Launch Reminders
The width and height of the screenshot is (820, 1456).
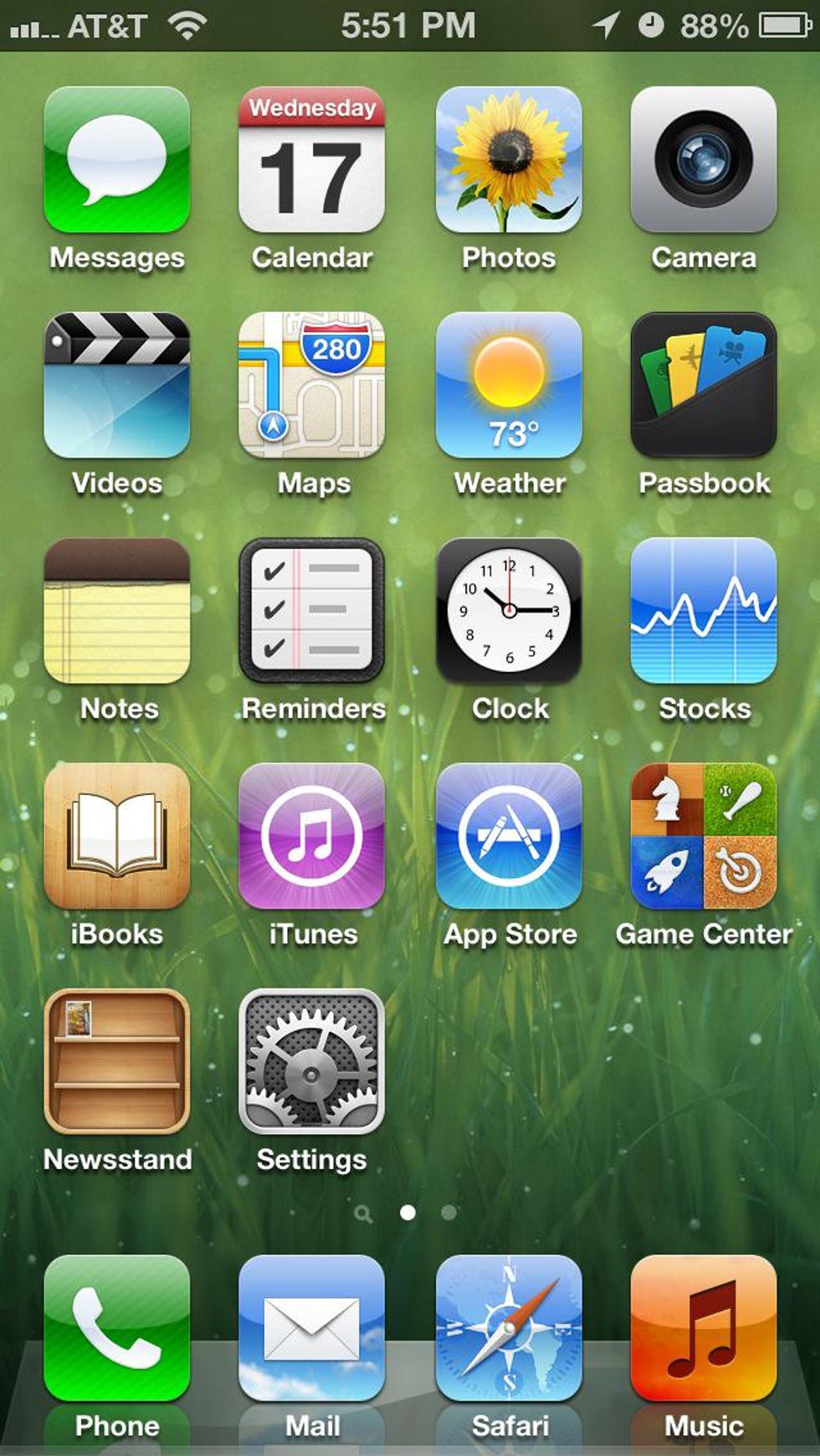[311, 611]
